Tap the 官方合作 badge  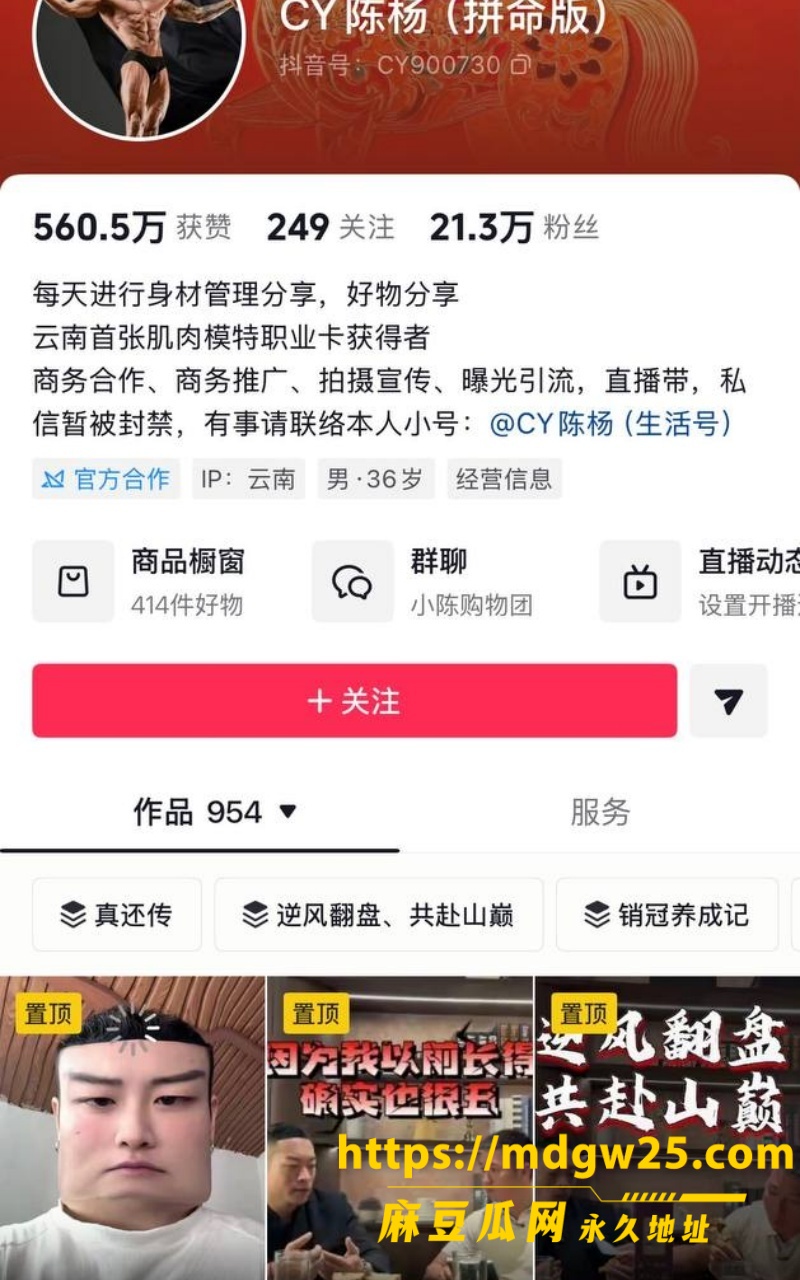[106, 479]
